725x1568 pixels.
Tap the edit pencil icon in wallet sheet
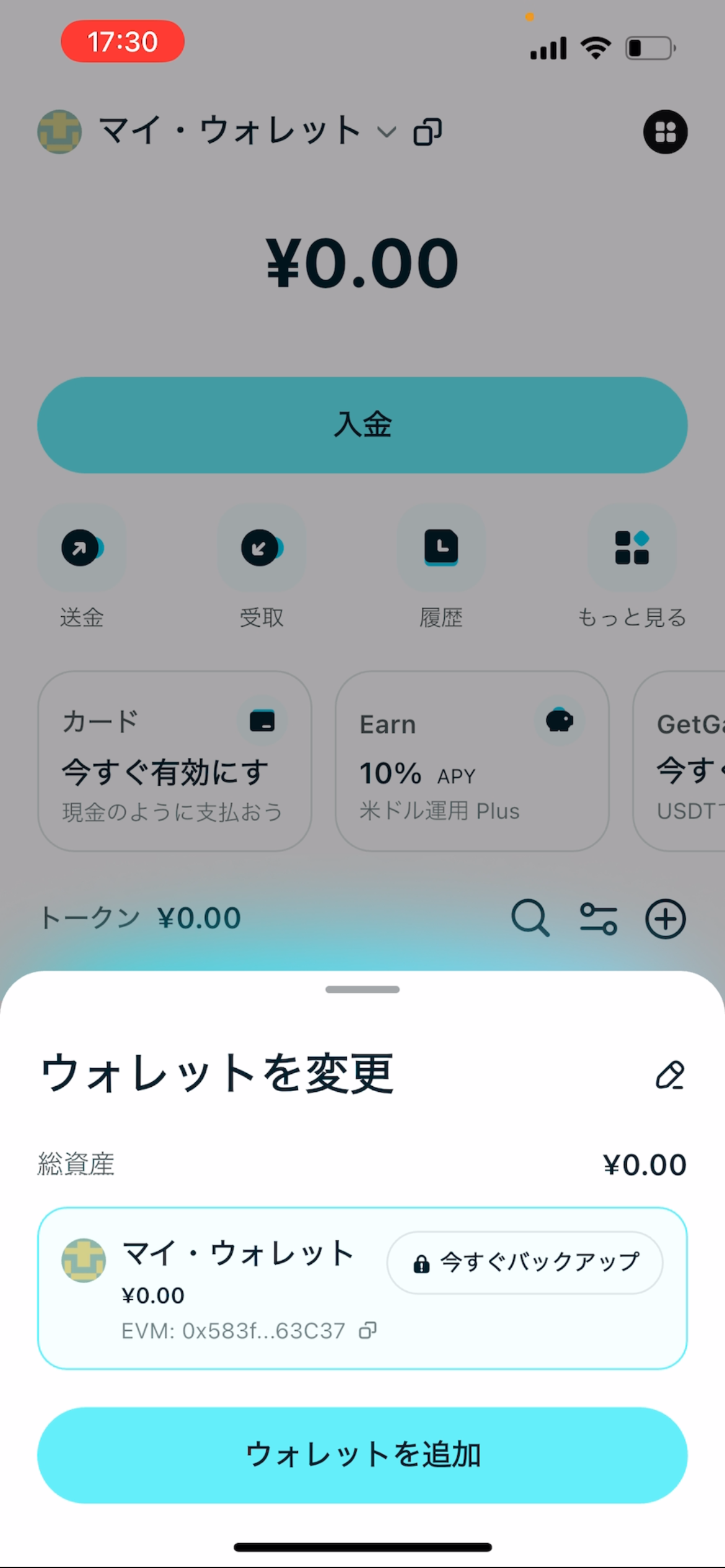669,1075
